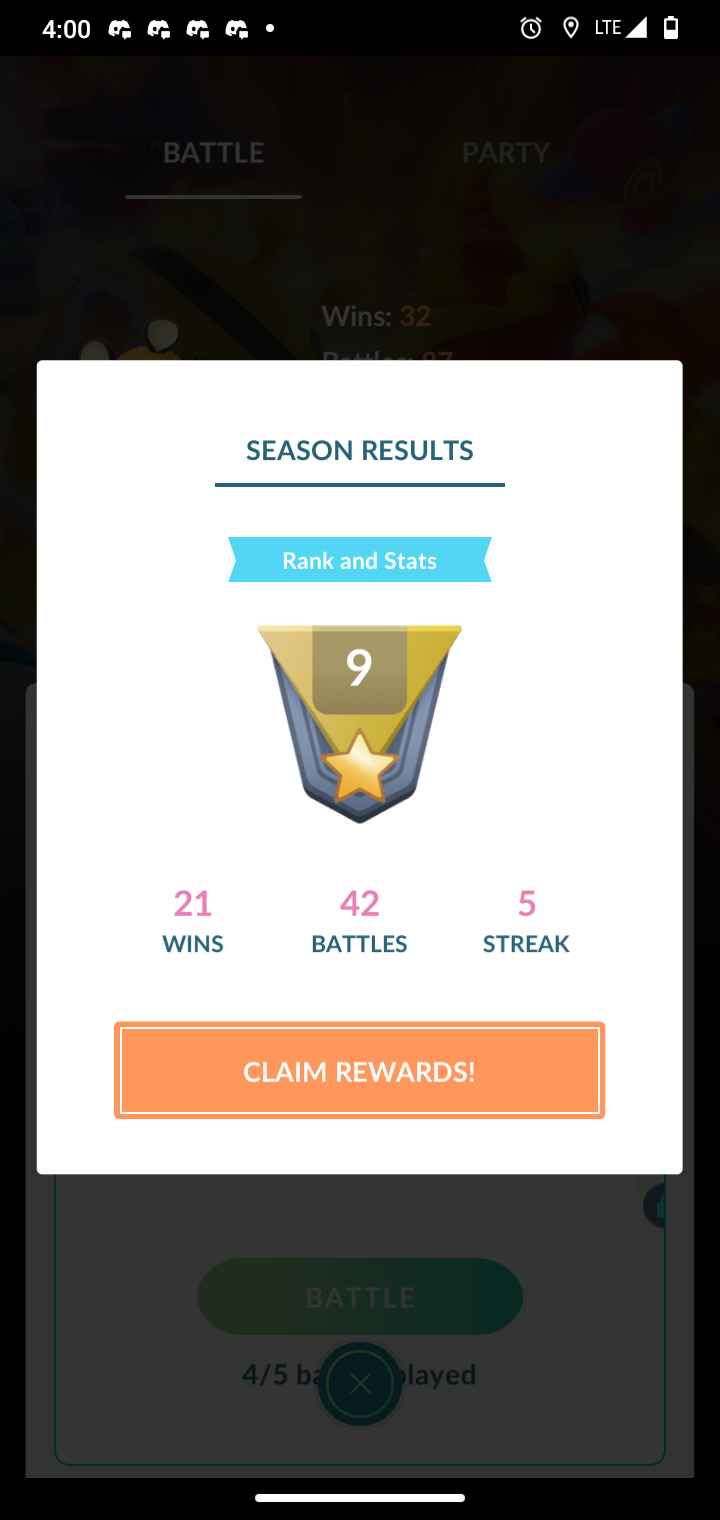
Task: Switch to the Party tab
Action: point(506,153)
